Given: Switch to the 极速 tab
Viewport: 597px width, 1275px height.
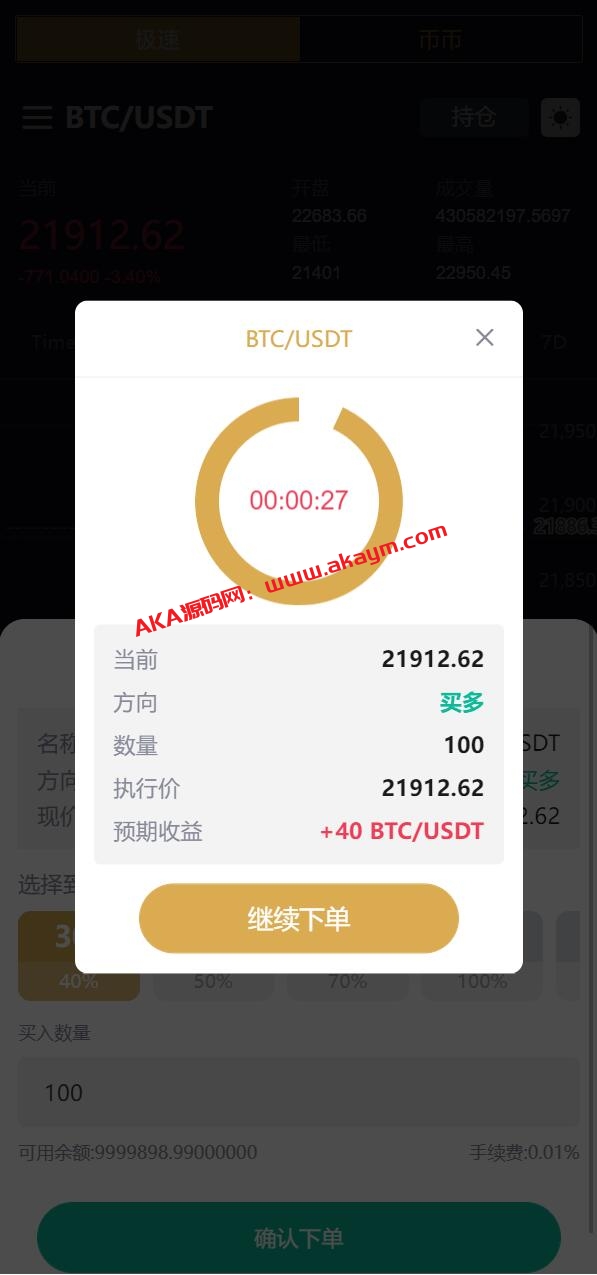Looking at the screenshot, I should click(x=158, y=40).
